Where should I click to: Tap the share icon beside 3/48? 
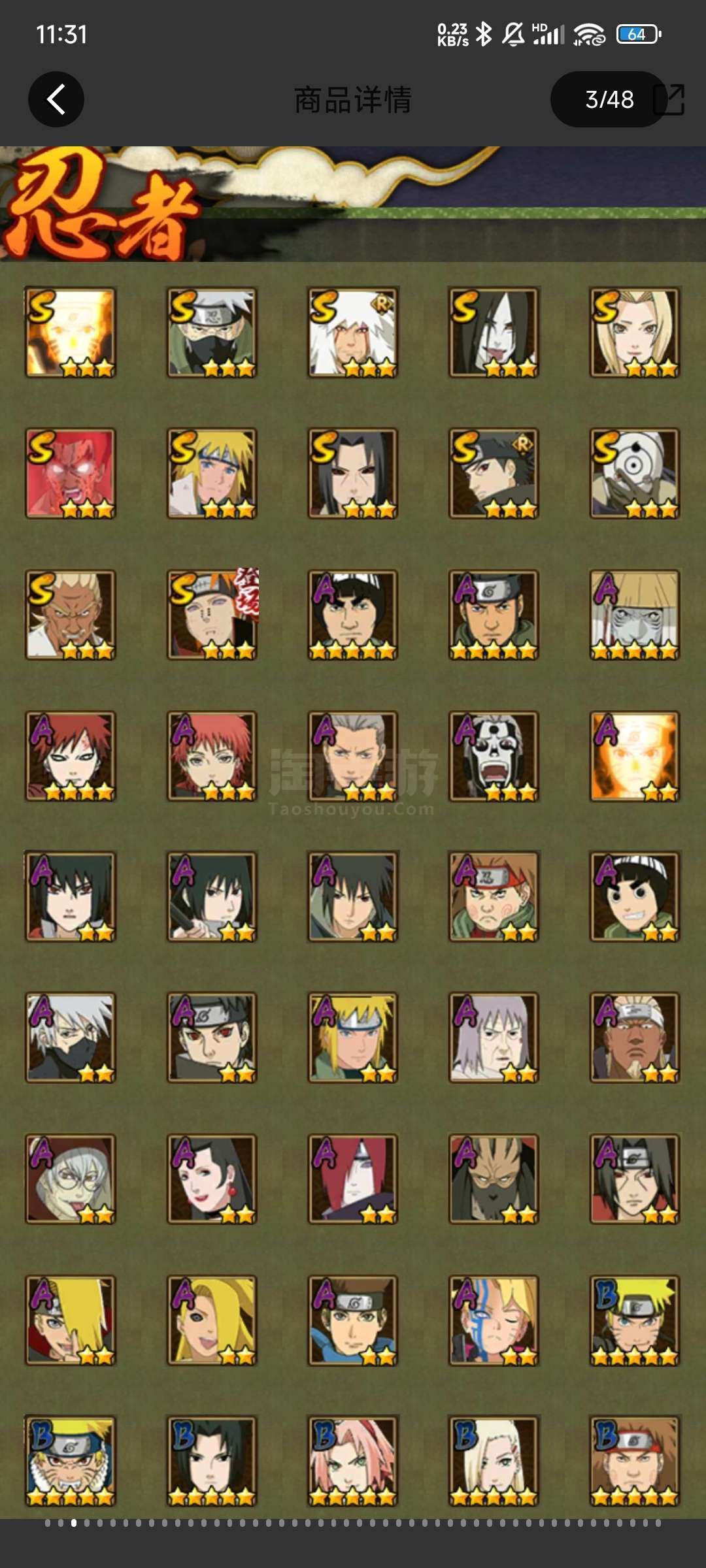click(x=669, y=99)
